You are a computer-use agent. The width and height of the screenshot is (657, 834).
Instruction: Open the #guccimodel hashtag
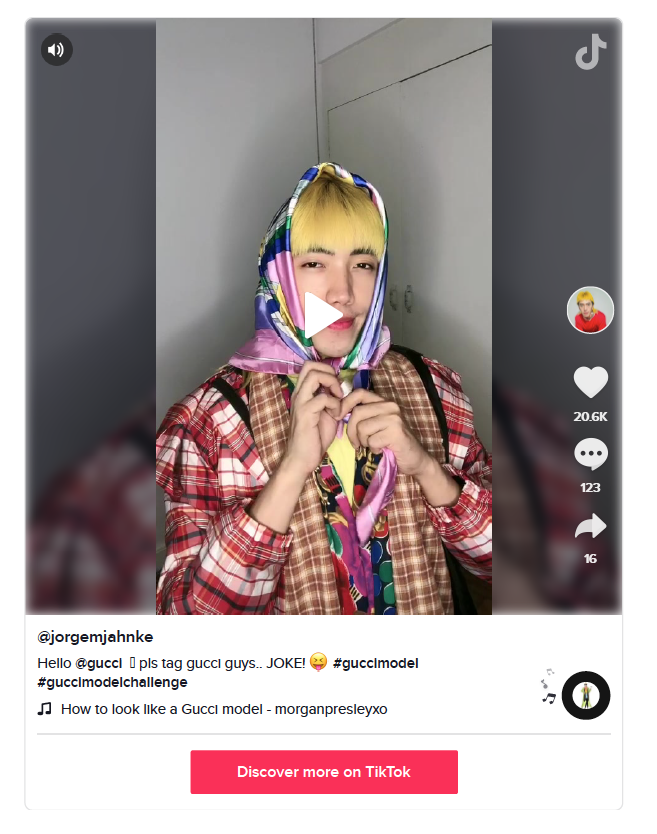(x=375, y=663)
